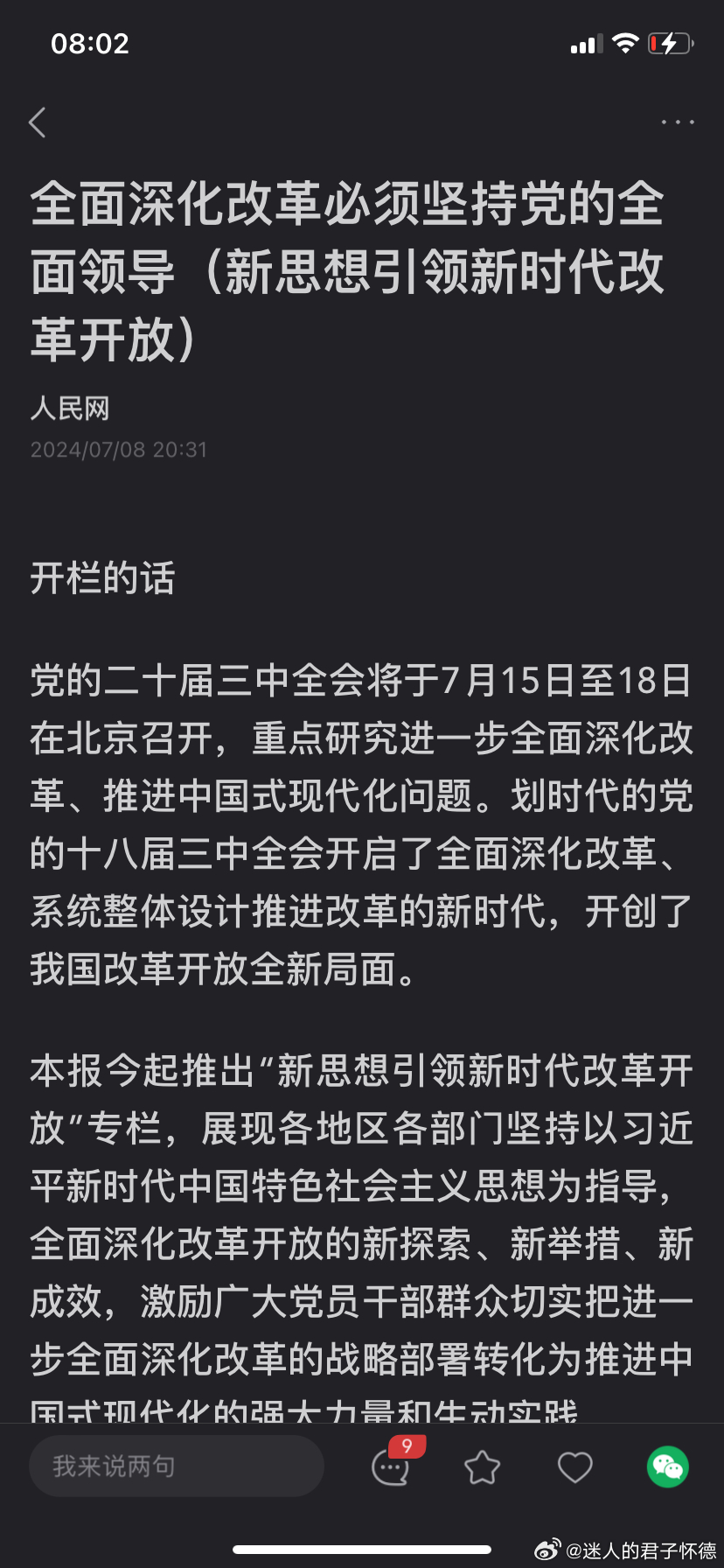Screen dimensions: 724x1568
Task: Share the article to WeChat
Action: tap(668, 1466)
